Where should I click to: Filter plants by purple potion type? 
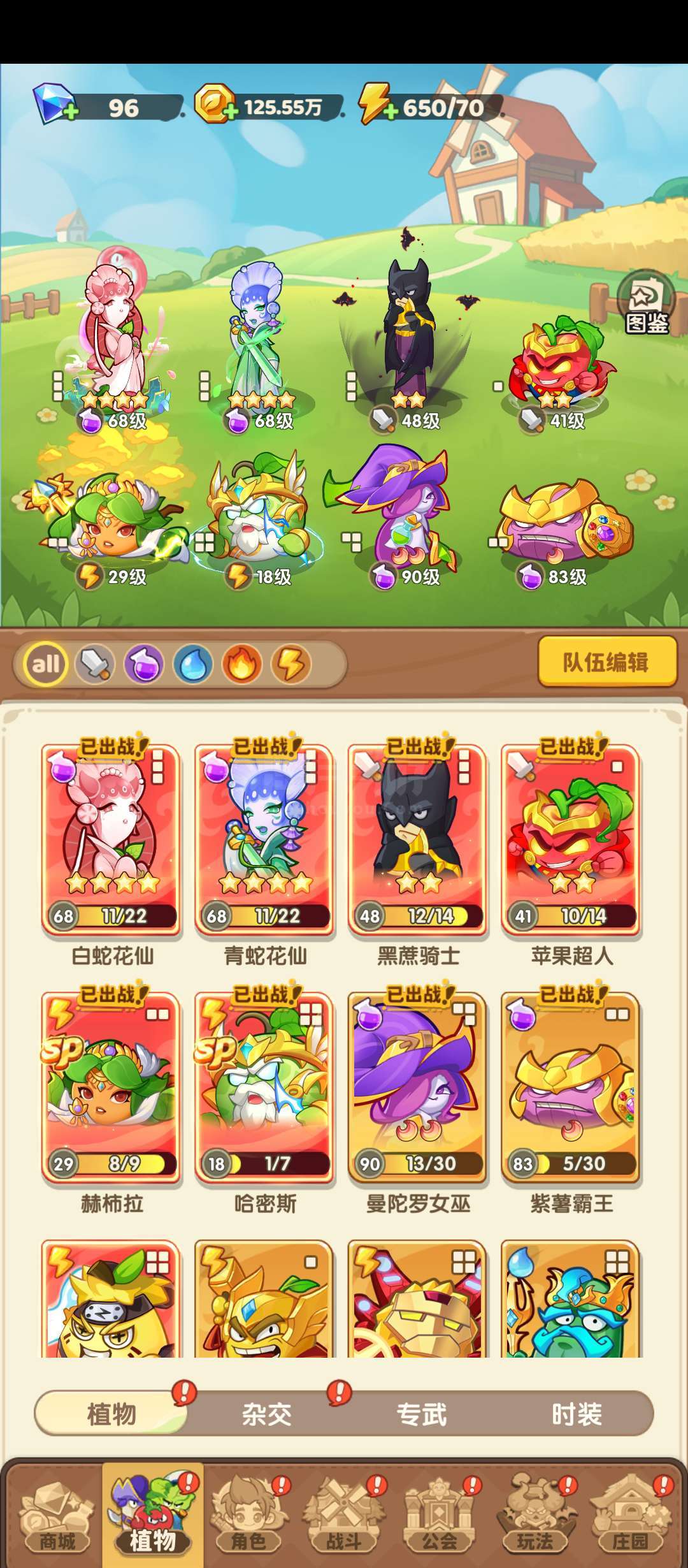point(144,665)
